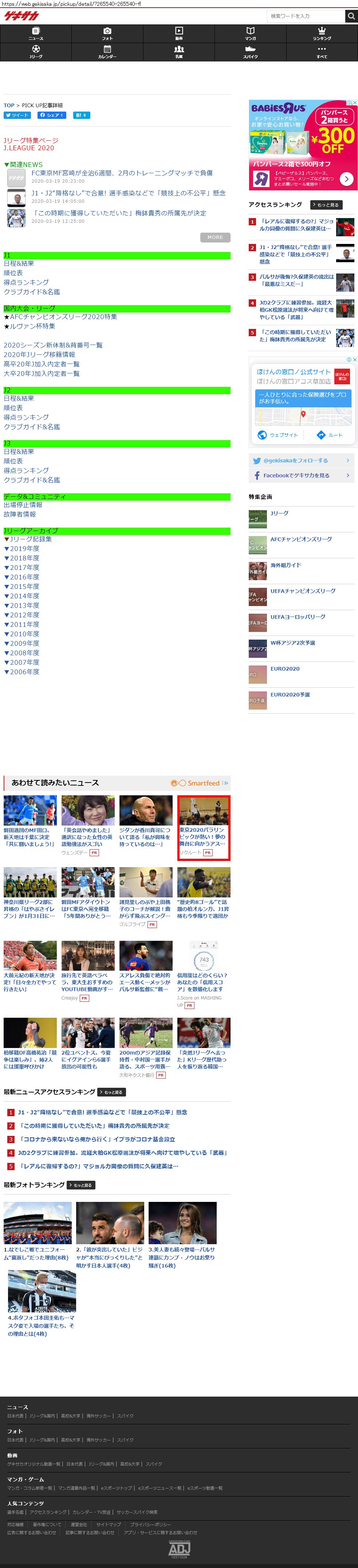358x1568 pixels.
Task: Share article with the ツイート button
Action: (x=17, y=115)
